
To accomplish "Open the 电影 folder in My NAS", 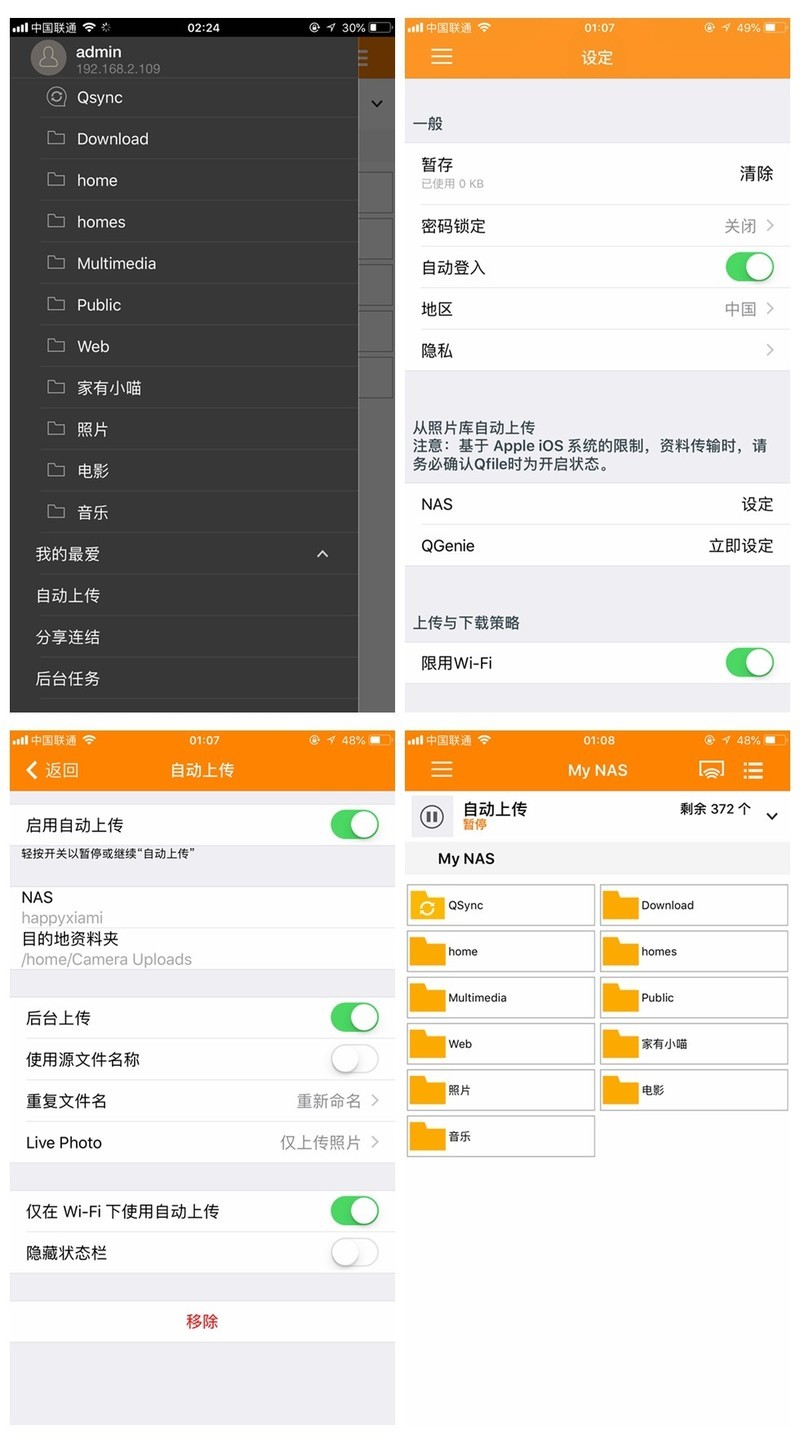I will coord(693,1089).
